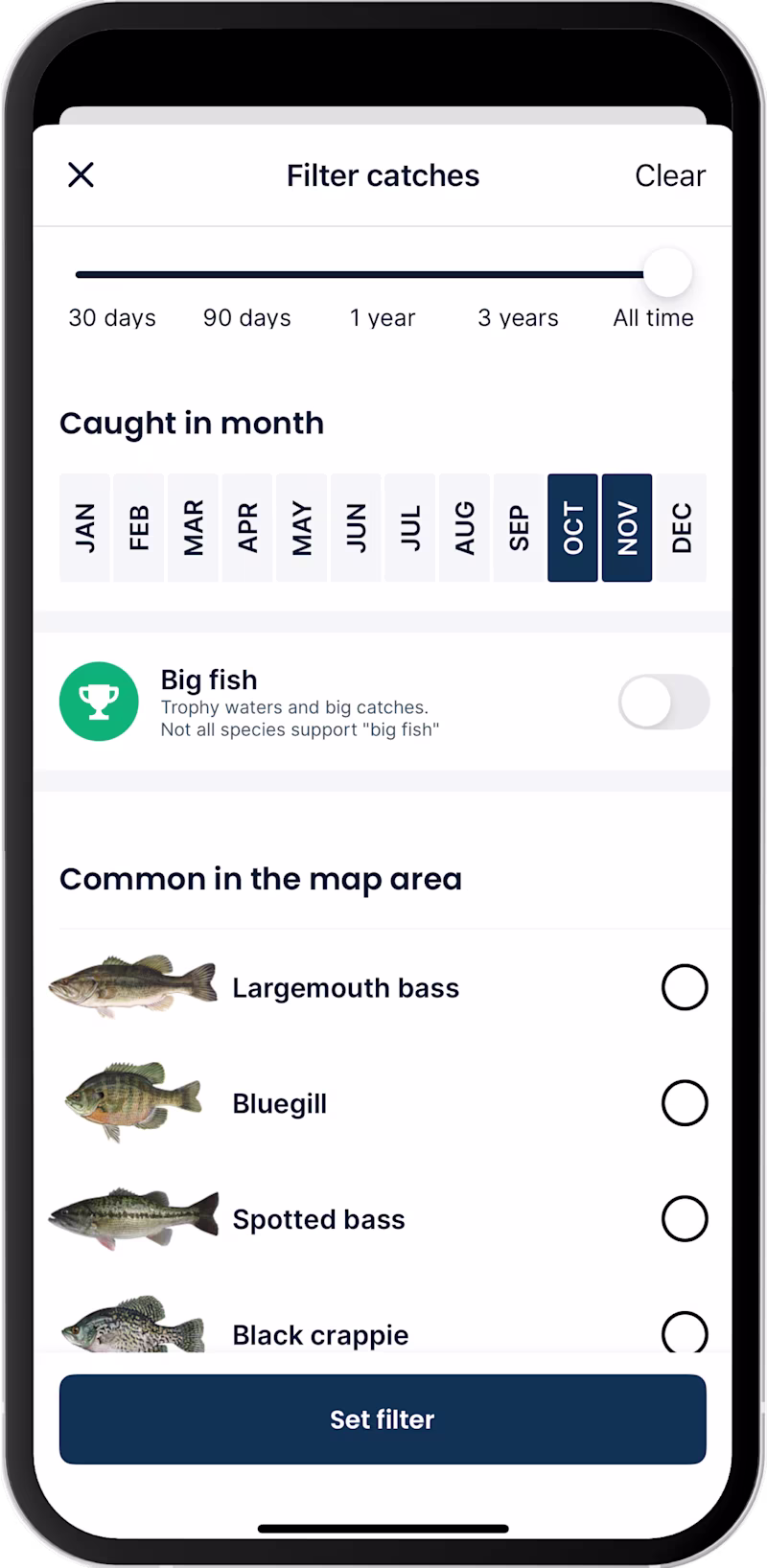The image size is (767, 1568).
Task: Deselect the NOV month chip
Action: point(627,527)
